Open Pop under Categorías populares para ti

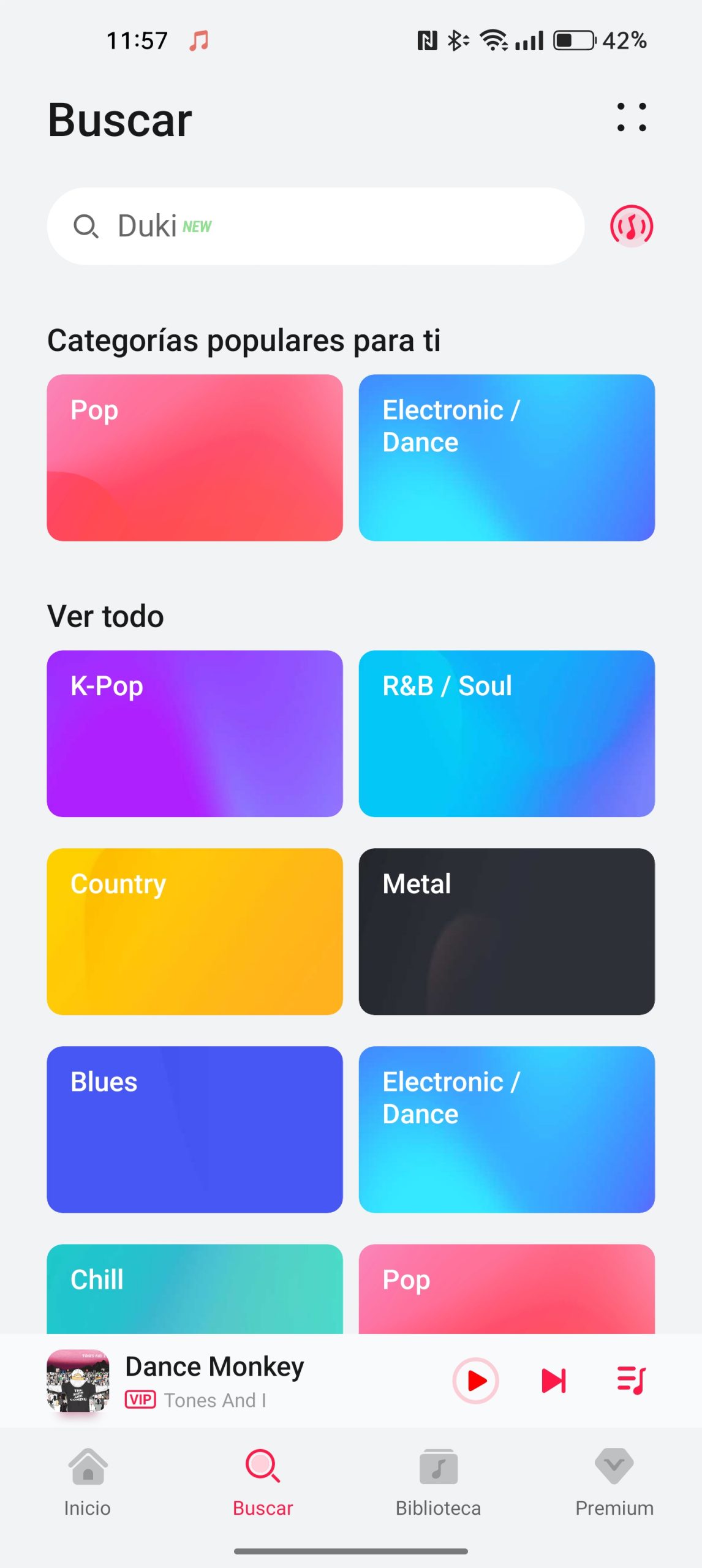point(195,458)
